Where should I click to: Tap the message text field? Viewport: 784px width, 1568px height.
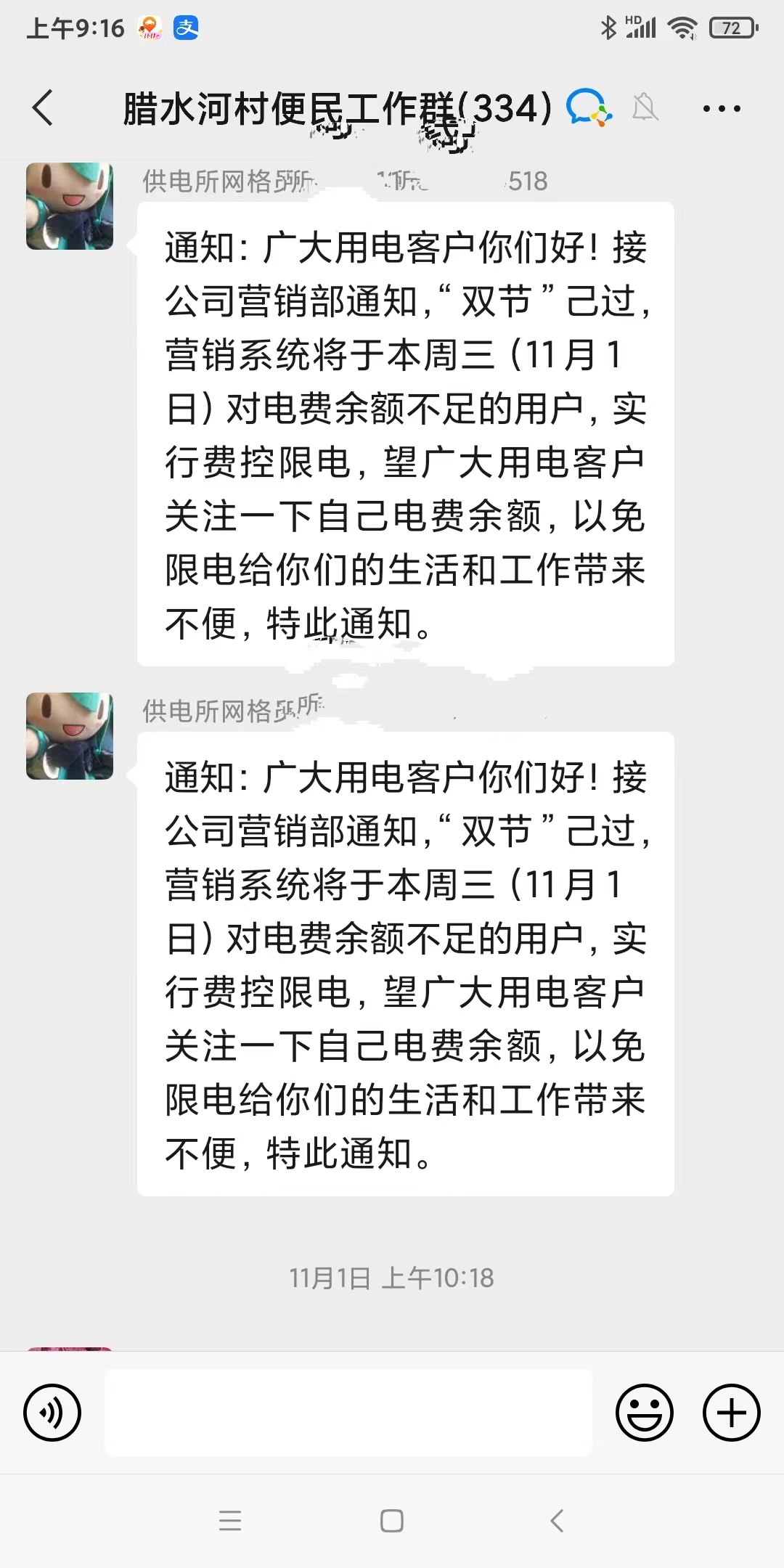pos(348,1413)
